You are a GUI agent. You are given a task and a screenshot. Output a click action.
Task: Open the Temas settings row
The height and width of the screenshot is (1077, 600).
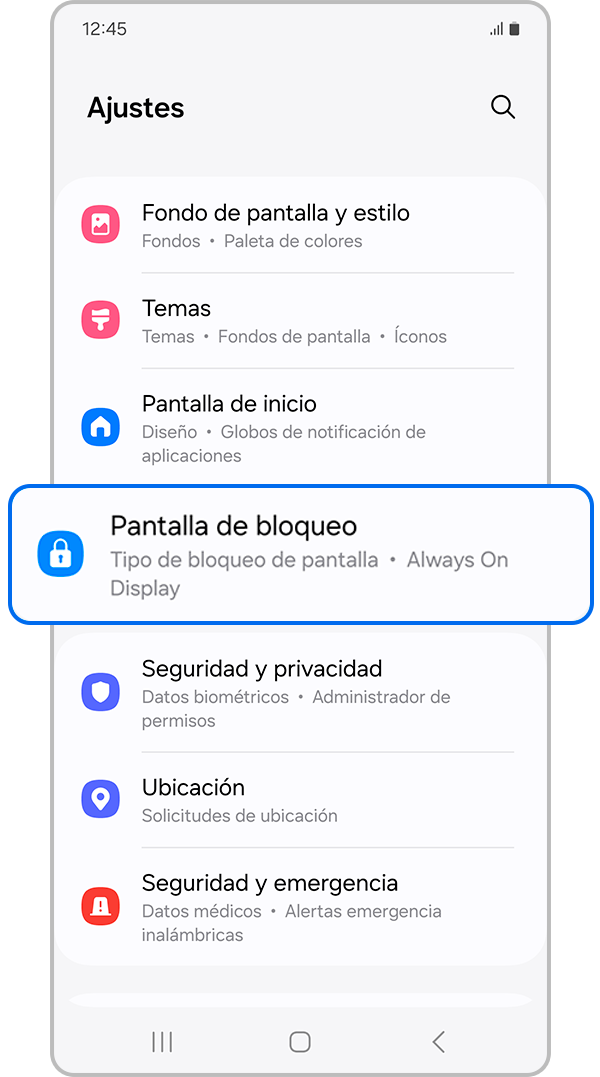(300, 321)
